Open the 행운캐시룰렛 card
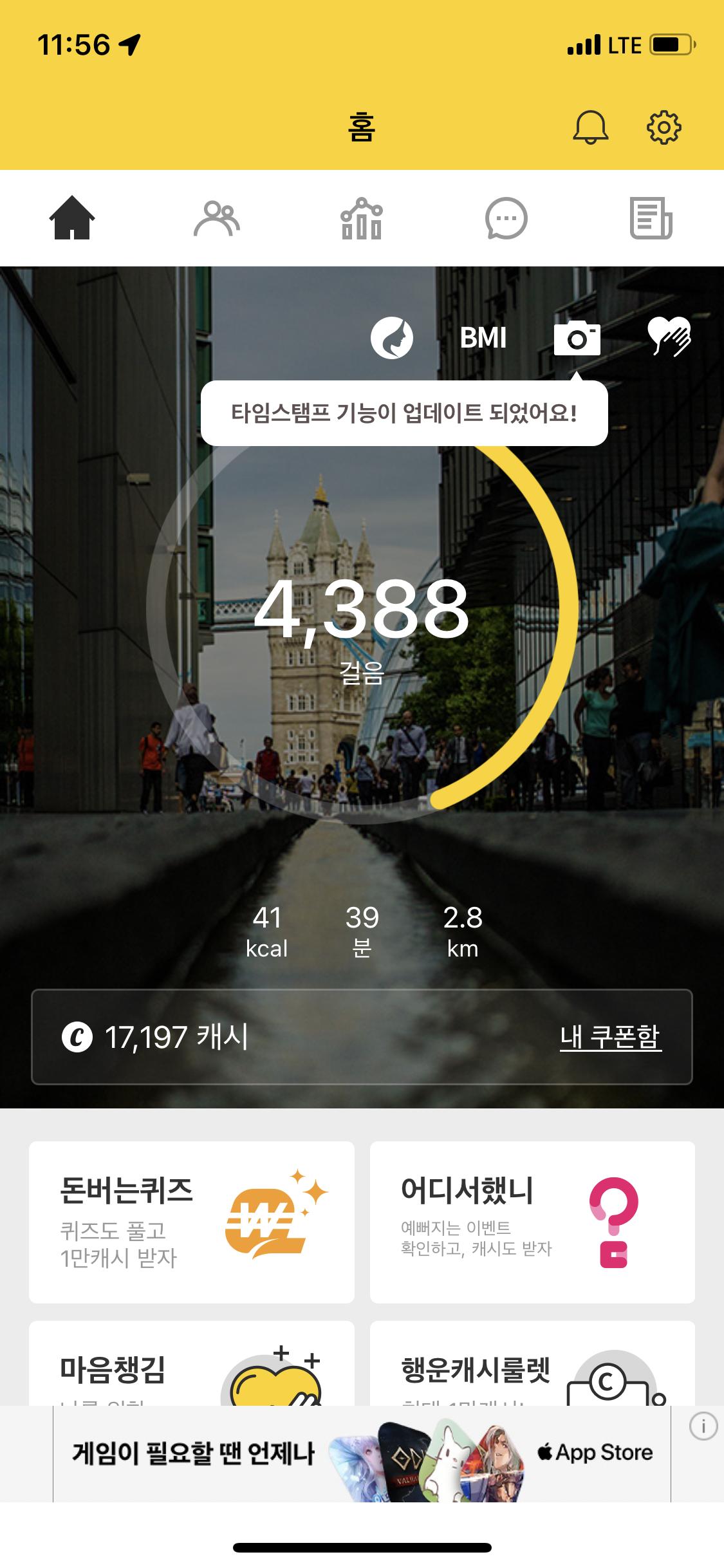This screenshot has width=724, height=1568. tap(532, 1363)
